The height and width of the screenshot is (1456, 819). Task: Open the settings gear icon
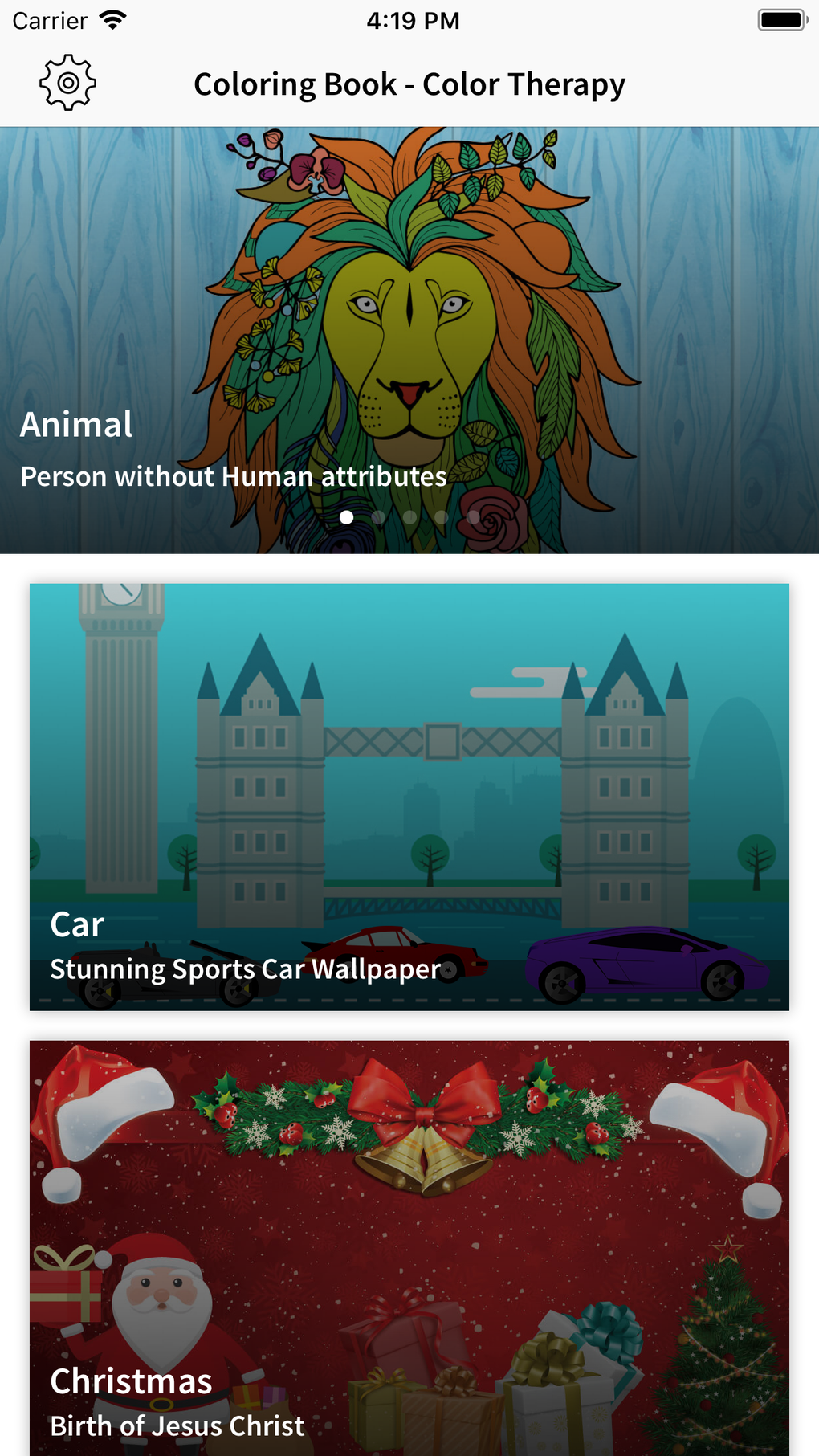[x=67, y=81]
